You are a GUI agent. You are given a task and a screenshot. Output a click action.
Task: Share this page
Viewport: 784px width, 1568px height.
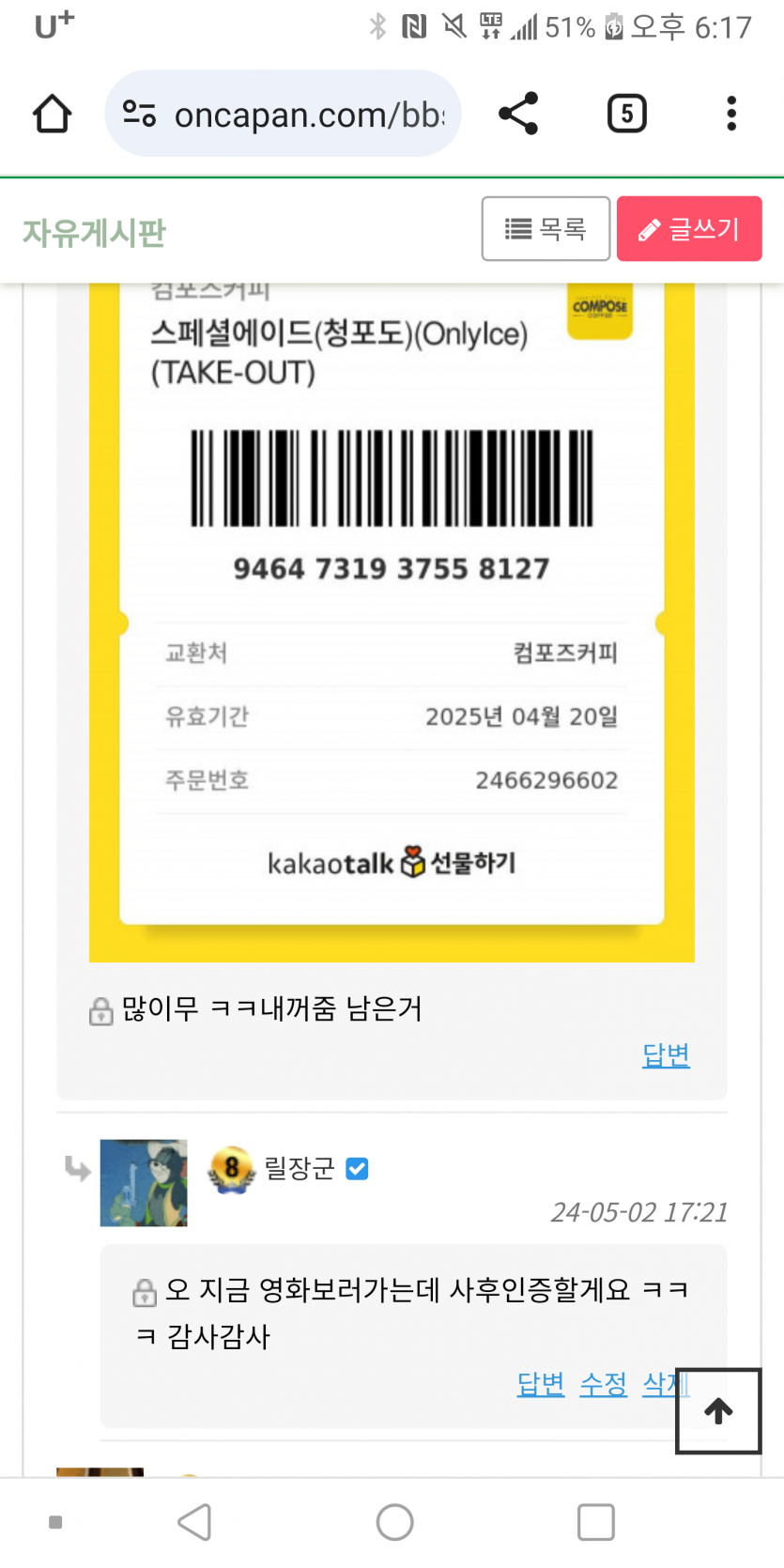point(518,115)
